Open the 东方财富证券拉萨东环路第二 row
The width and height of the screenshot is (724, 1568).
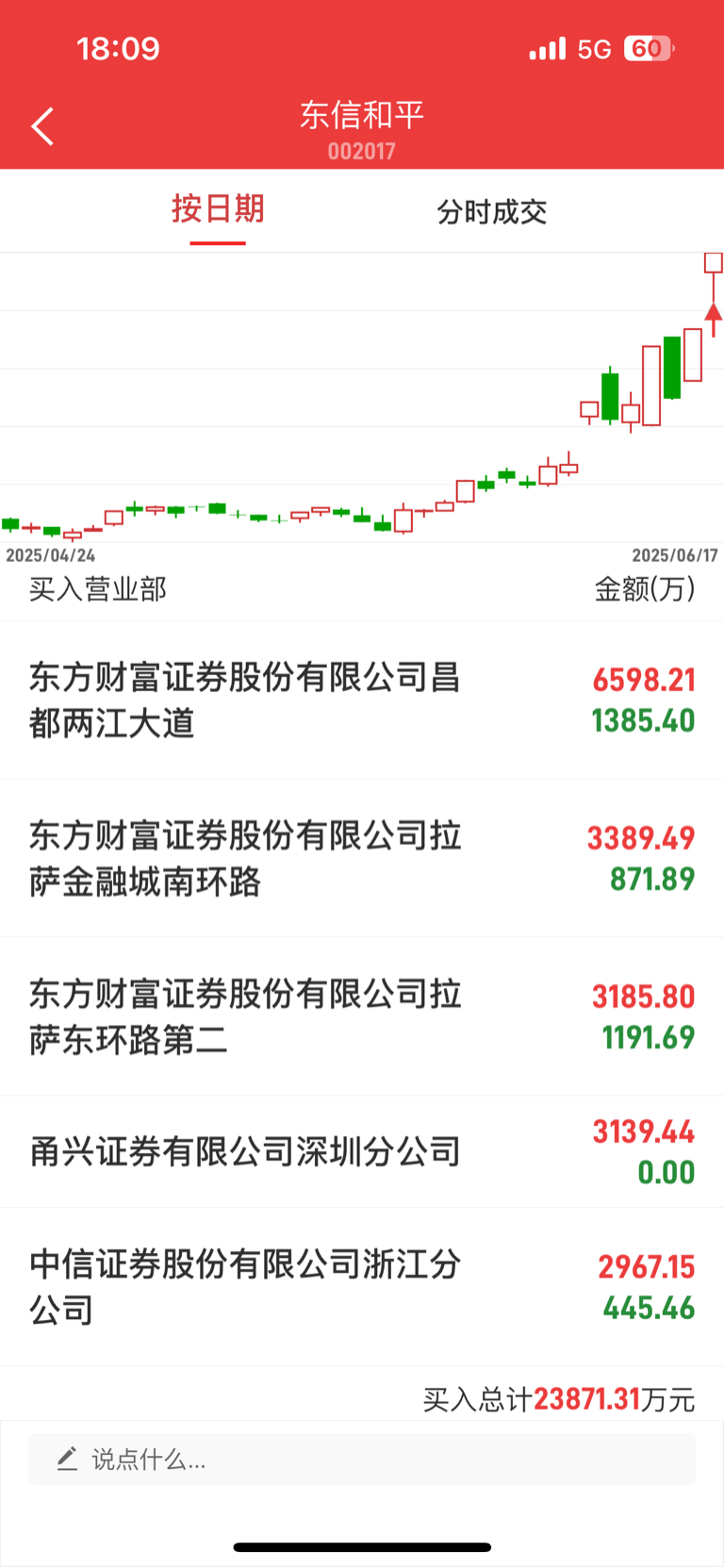pos(362,1016)
